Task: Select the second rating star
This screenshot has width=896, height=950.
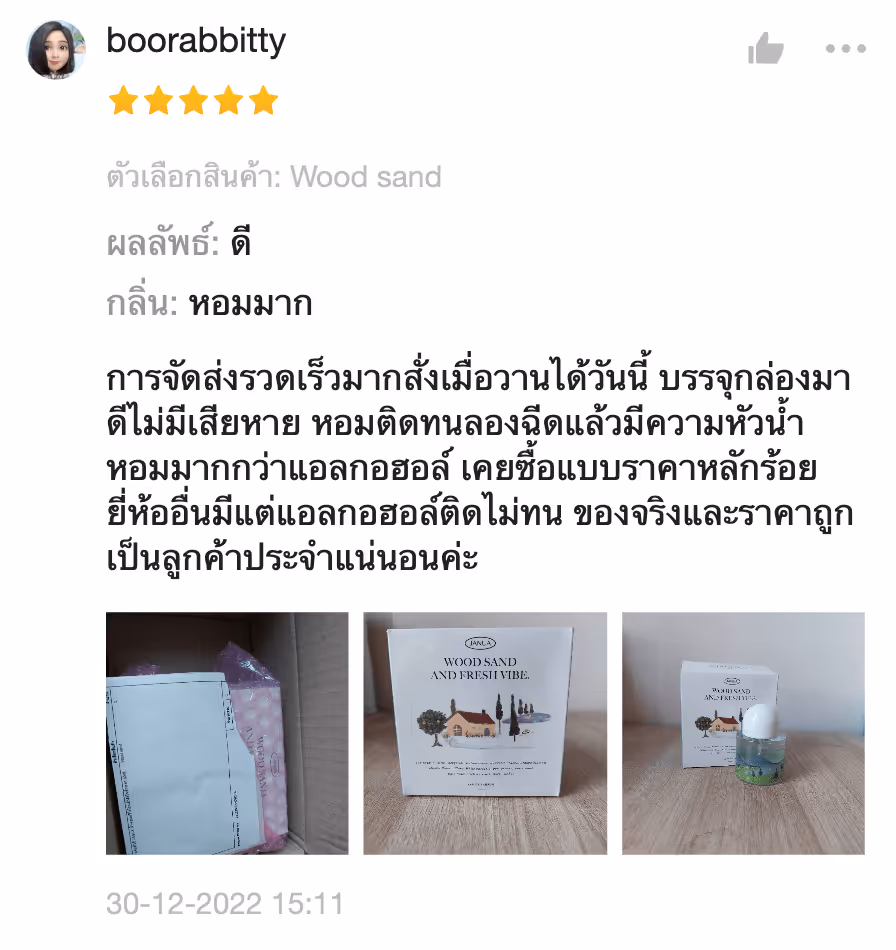Action: tap(159, 100)
